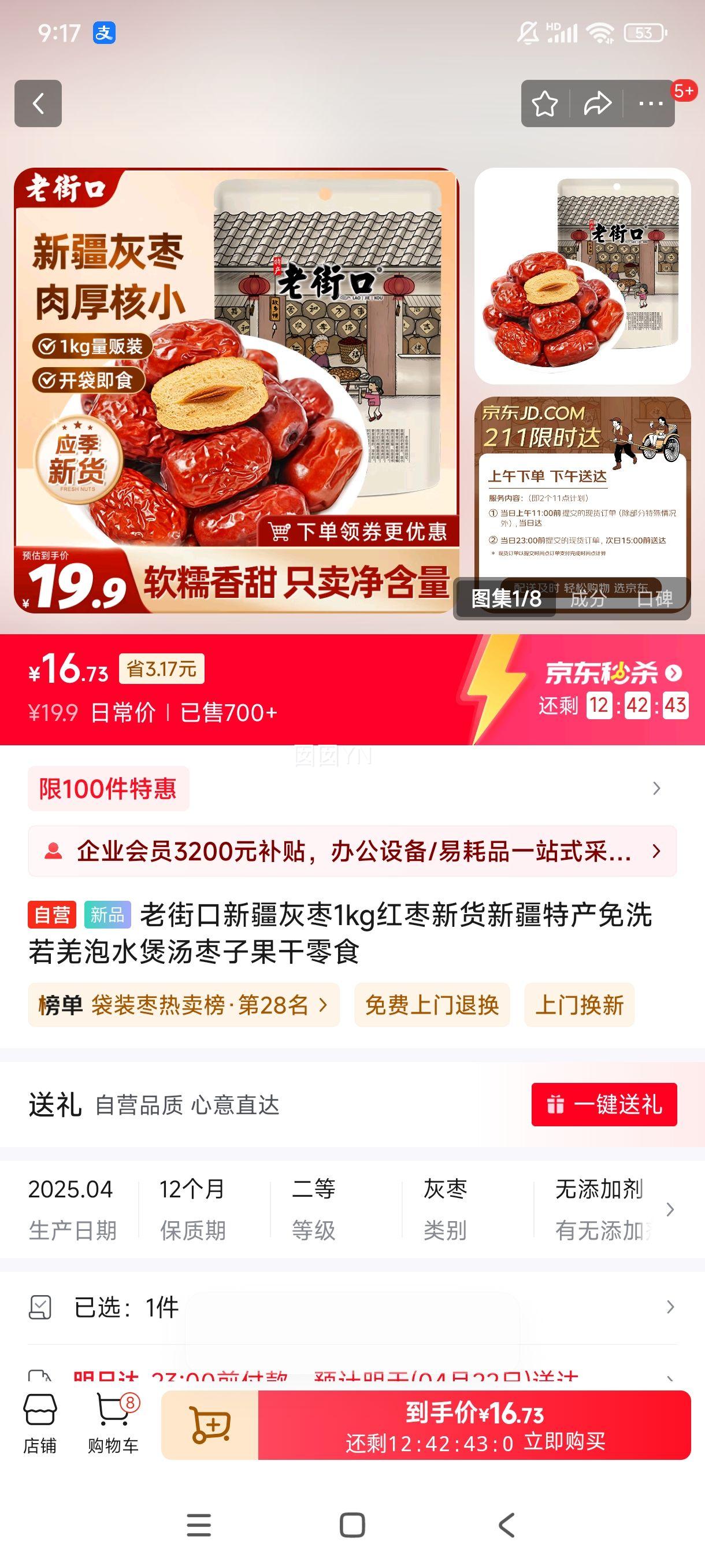Favorite this product using the star icon
The width and height of the screenshot is (705, 1568).
pos(546,103)
